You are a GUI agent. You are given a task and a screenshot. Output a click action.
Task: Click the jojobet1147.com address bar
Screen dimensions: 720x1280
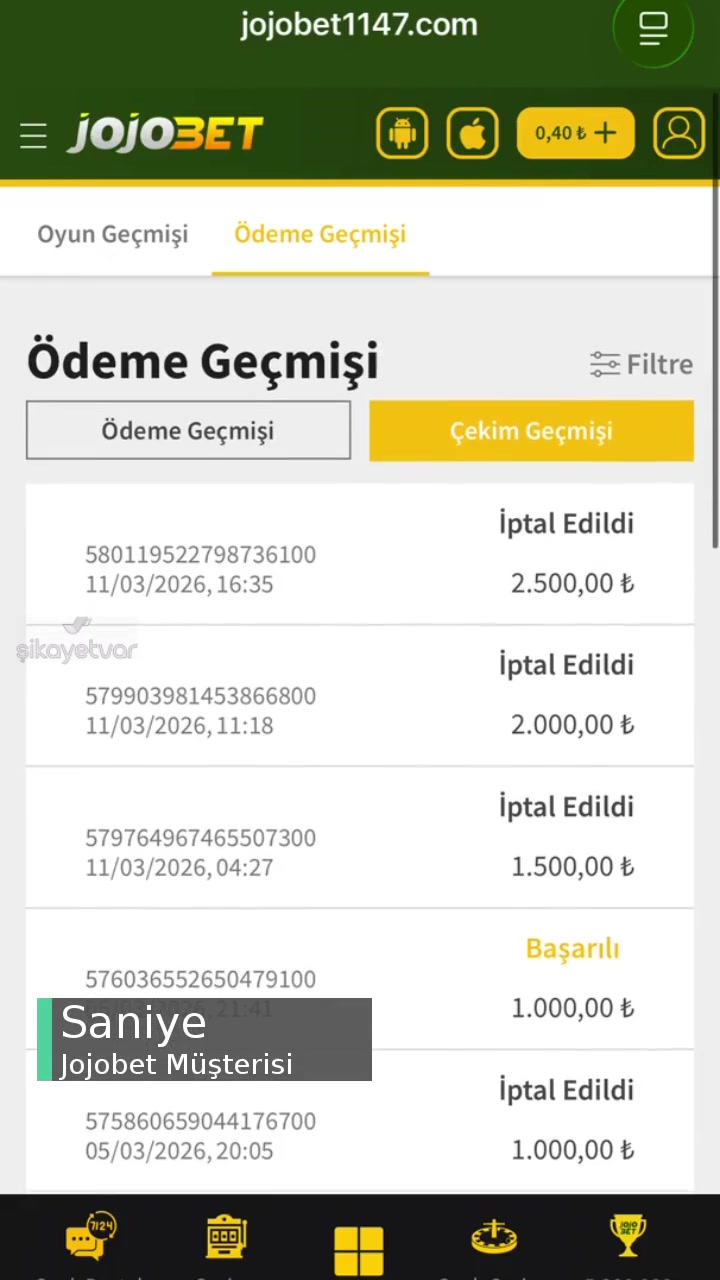coord(359,25)
